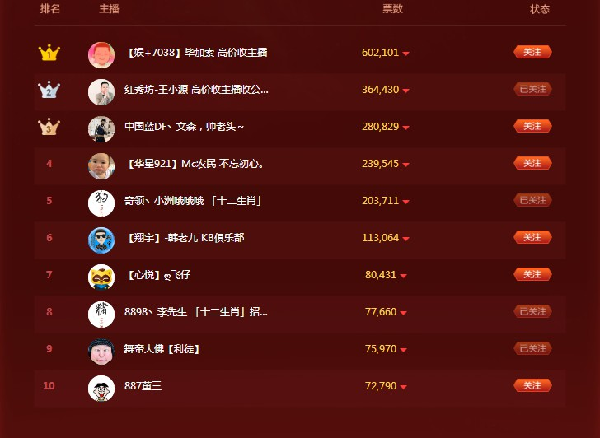The height and width of the screenshot is (438, 600).
Task: Follow 【华星921】Mc永民
Action: point(532,163)
